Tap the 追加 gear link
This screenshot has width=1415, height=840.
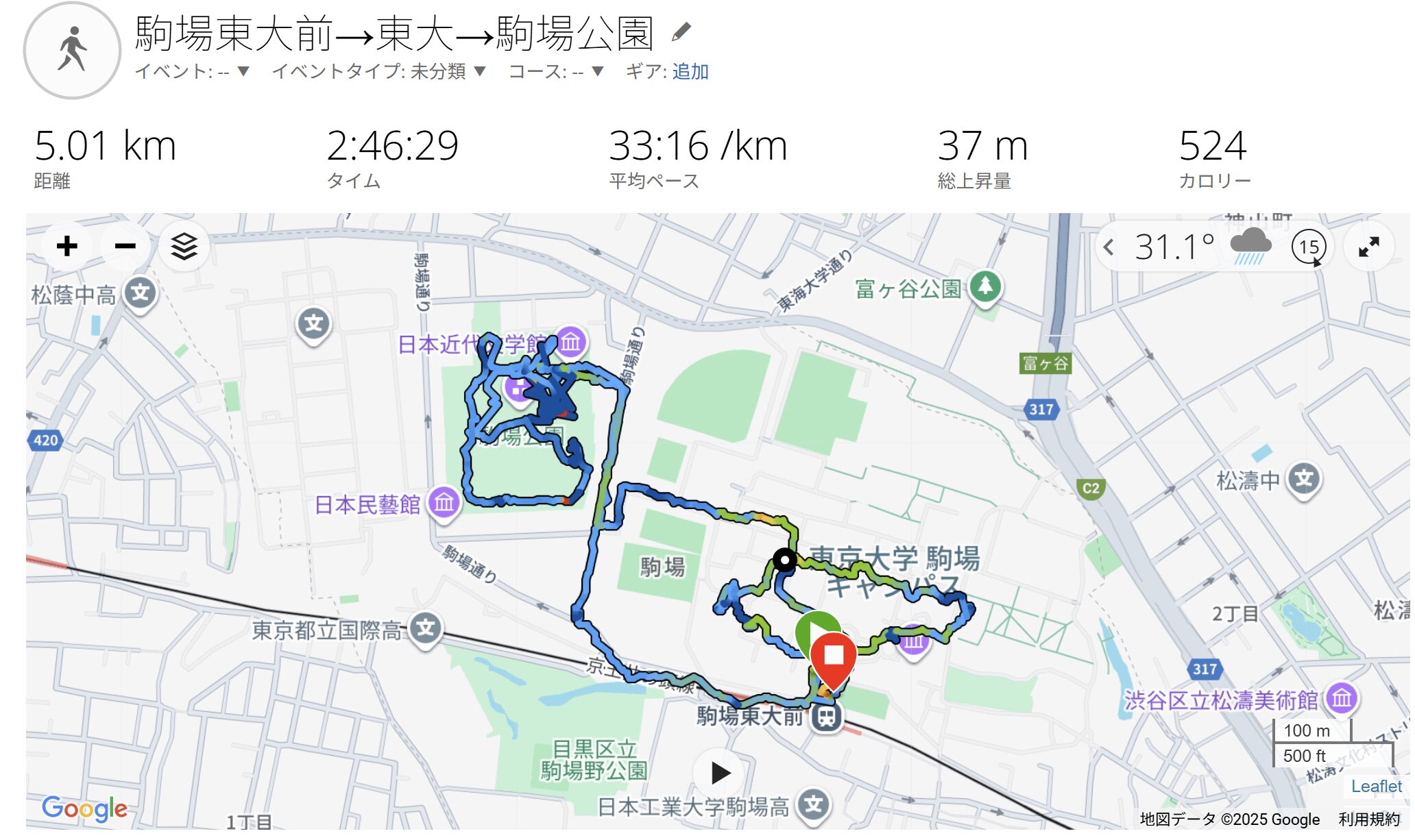click(x=690, y=71)
